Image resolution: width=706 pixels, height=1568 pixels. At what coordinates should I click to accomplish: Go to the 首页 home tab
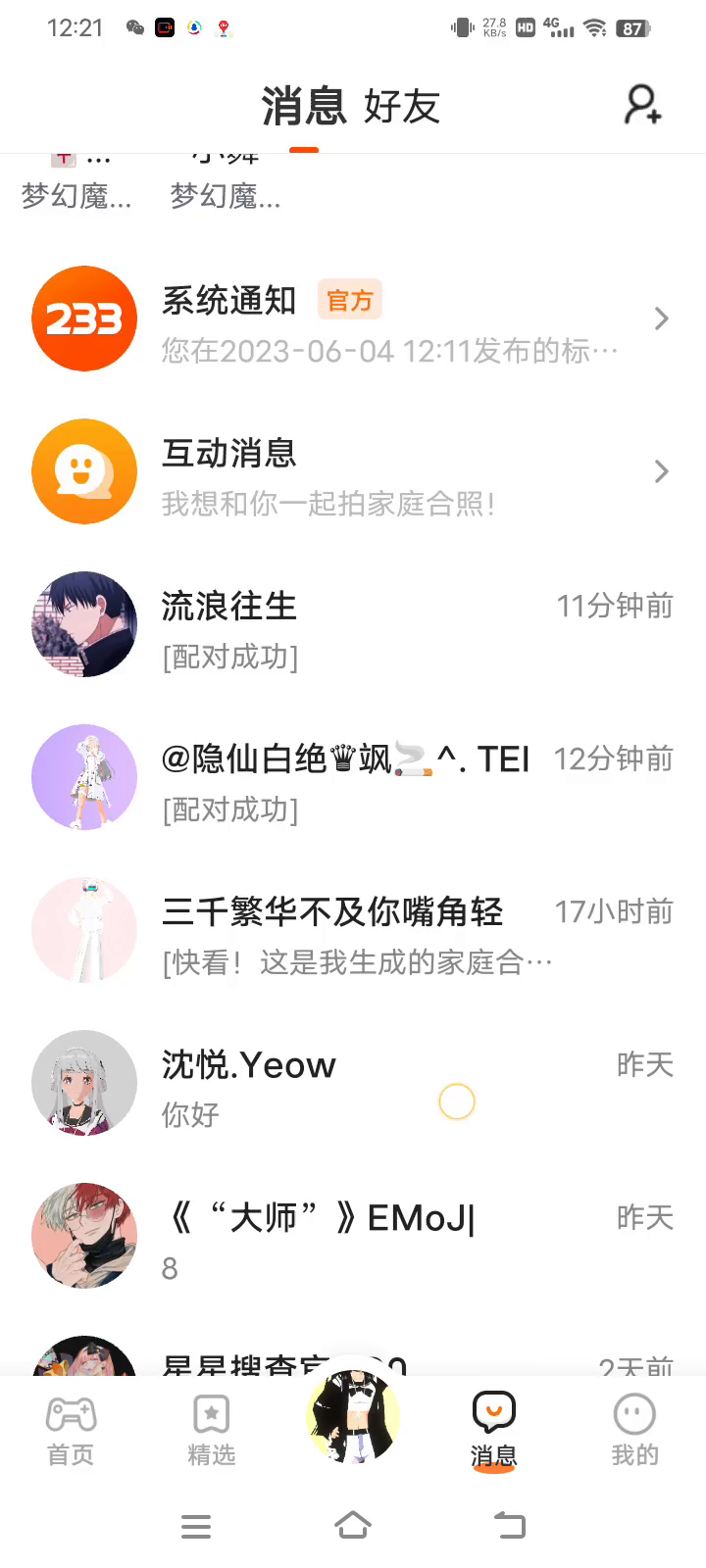(71, 1429)
